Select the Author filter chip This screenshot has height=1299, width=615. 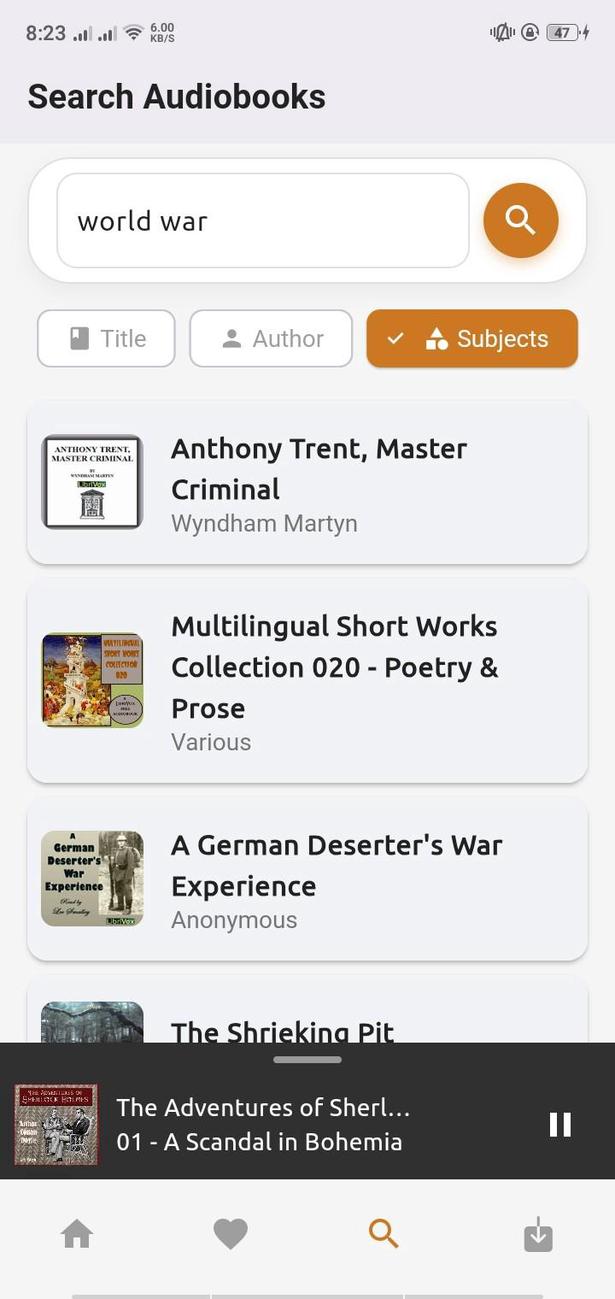[x=271, y=339]
